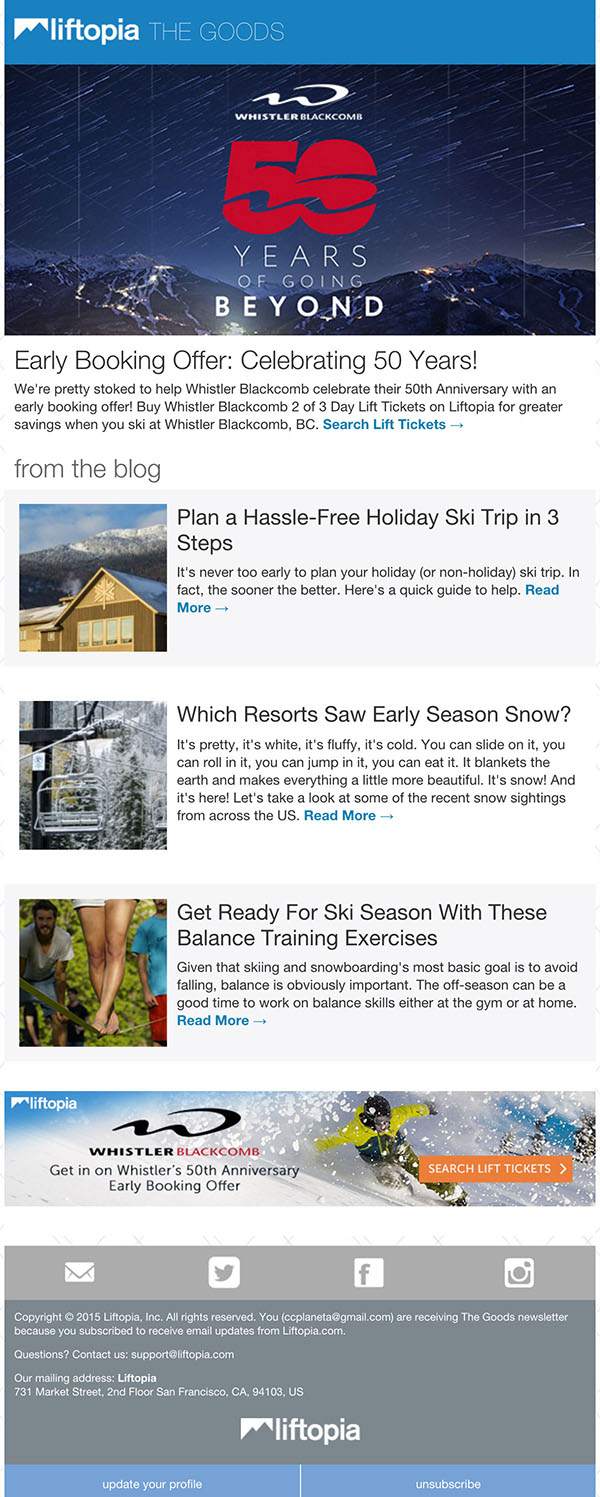Open the slackline balance article thumbnail
This screenshot has height=1497, width=600.
(x=93, y=972)
